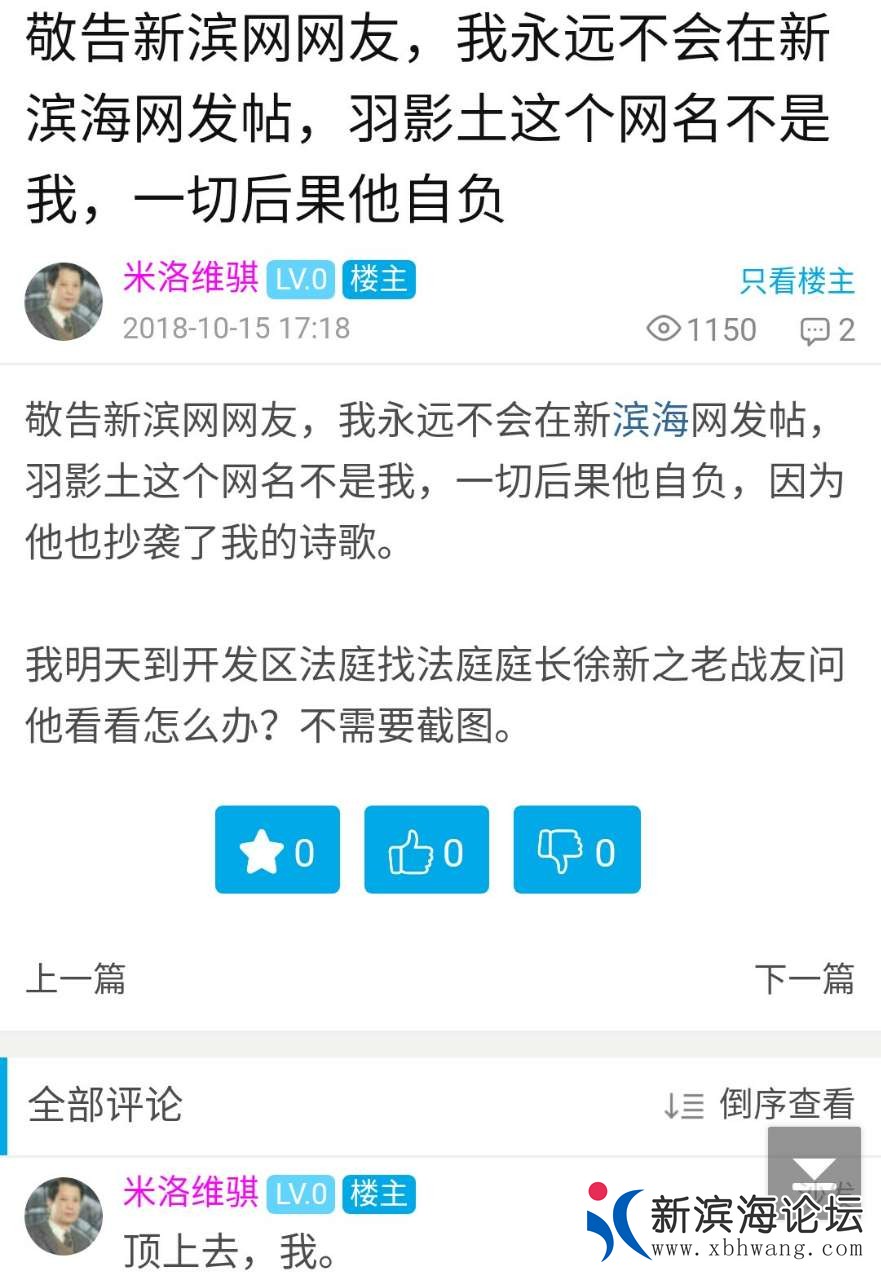Go to the previous post 上一篇
This screenshot has width=881, height=1280.
pyautogui.click(x=76, y=978)
